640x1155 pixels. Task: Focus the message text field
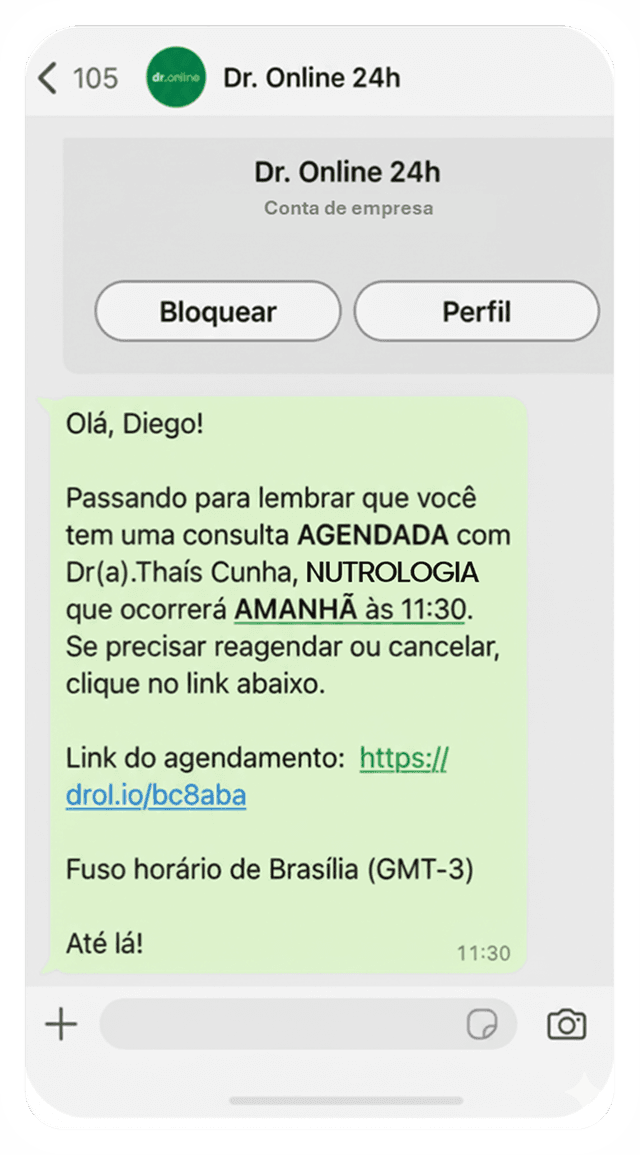coord(280,1024)
